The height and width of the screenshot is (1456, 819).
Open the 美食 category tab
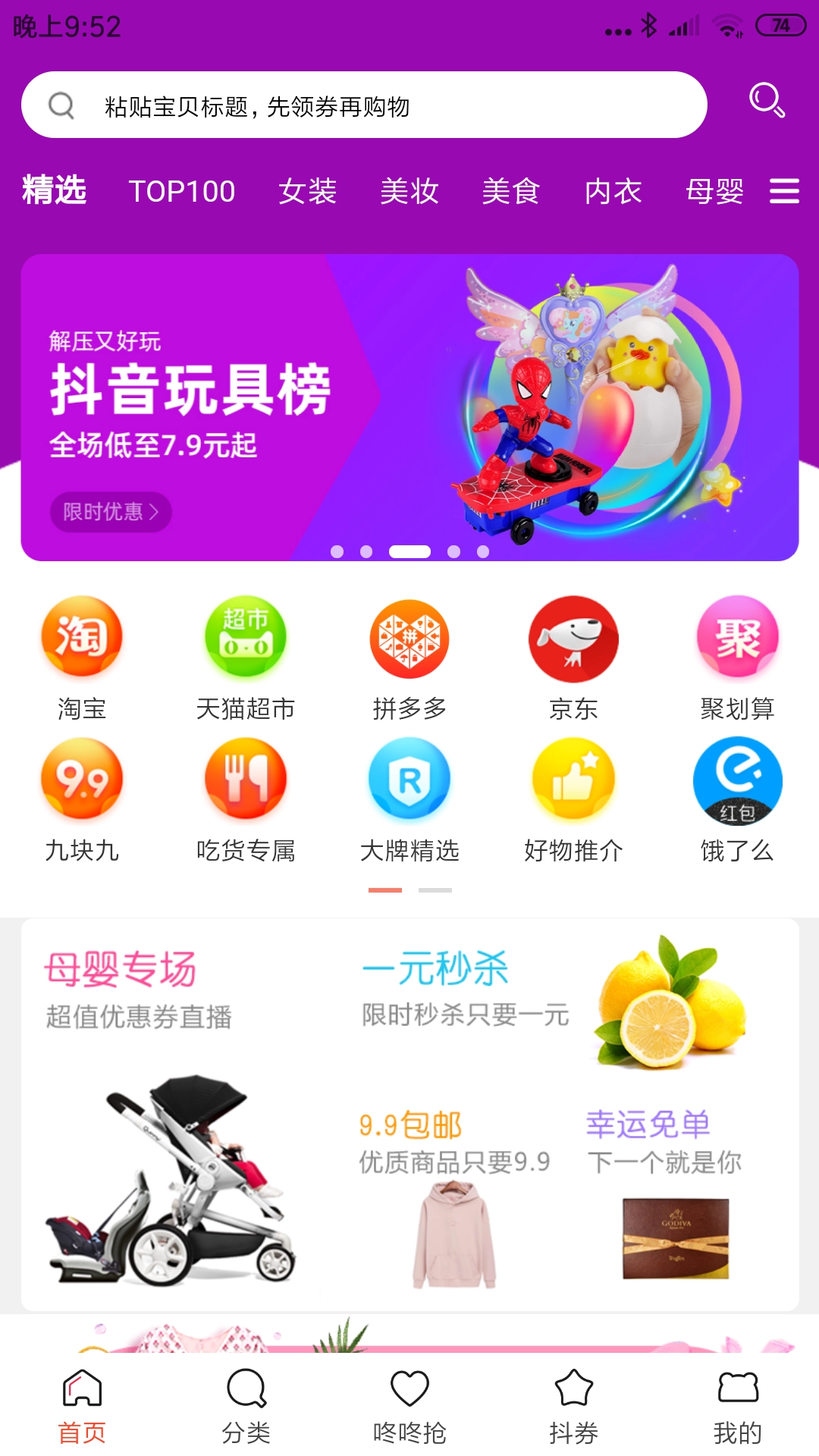point(511,191)
